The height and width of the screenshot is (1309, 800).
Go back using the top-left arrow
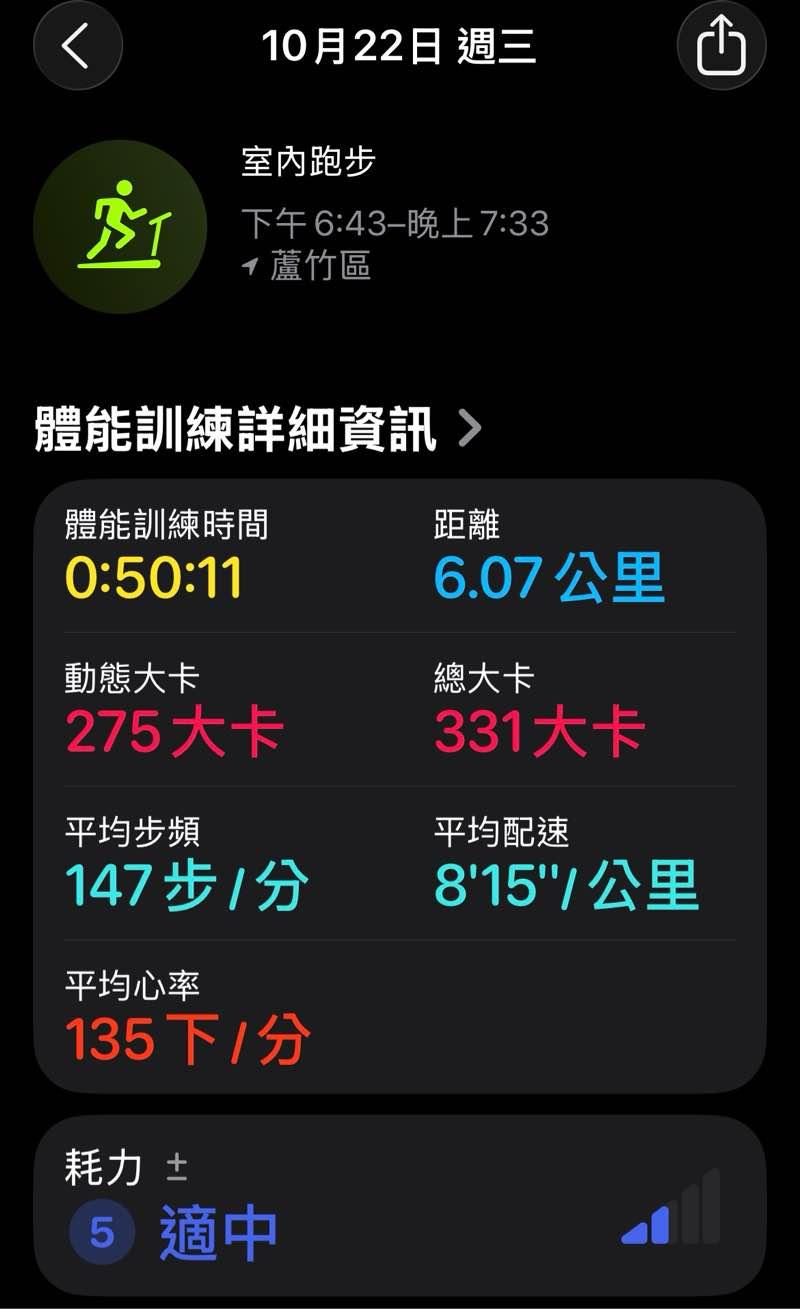(x=78, y=46)
